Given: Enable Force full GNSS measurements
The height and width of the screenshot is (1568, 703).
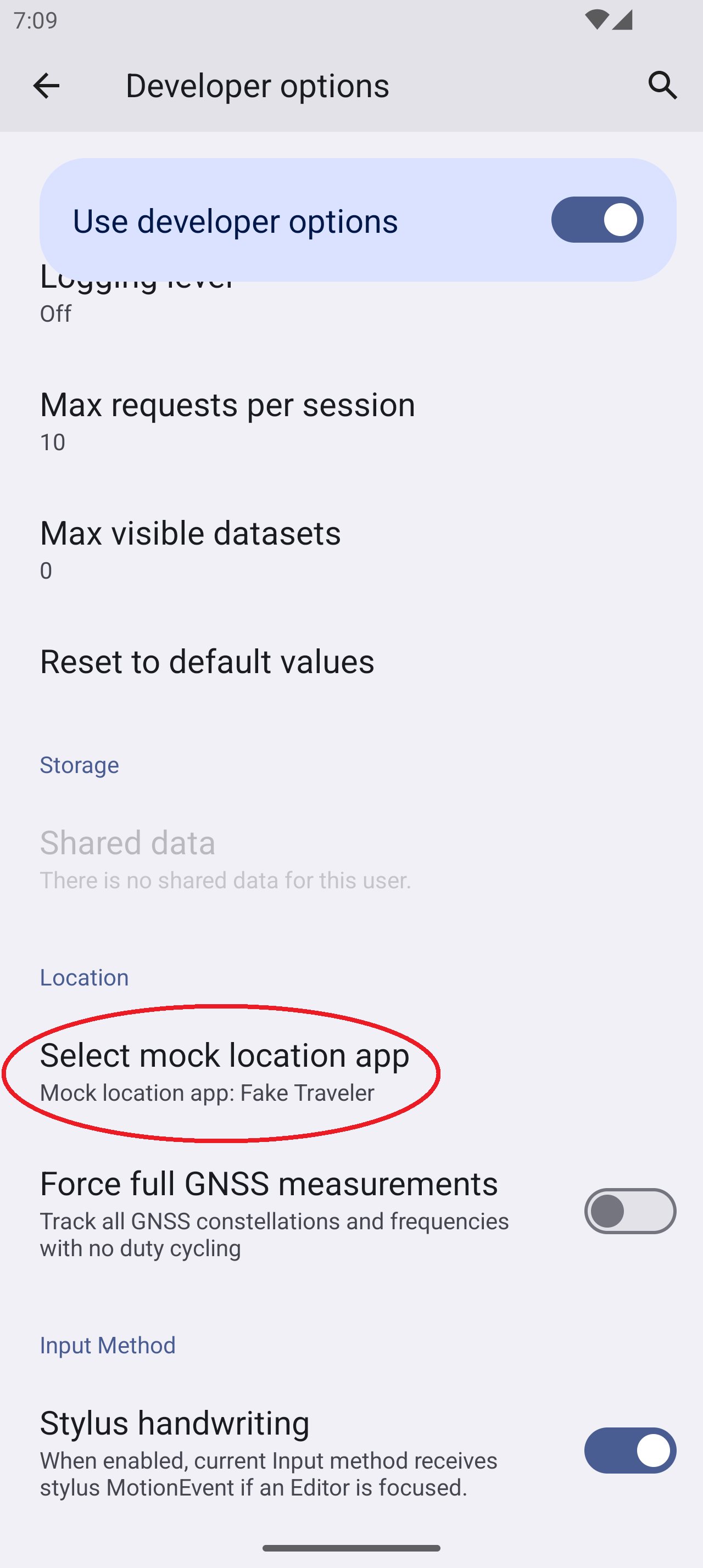Looking at the screenshot, I should click(x=629, y=1211).
